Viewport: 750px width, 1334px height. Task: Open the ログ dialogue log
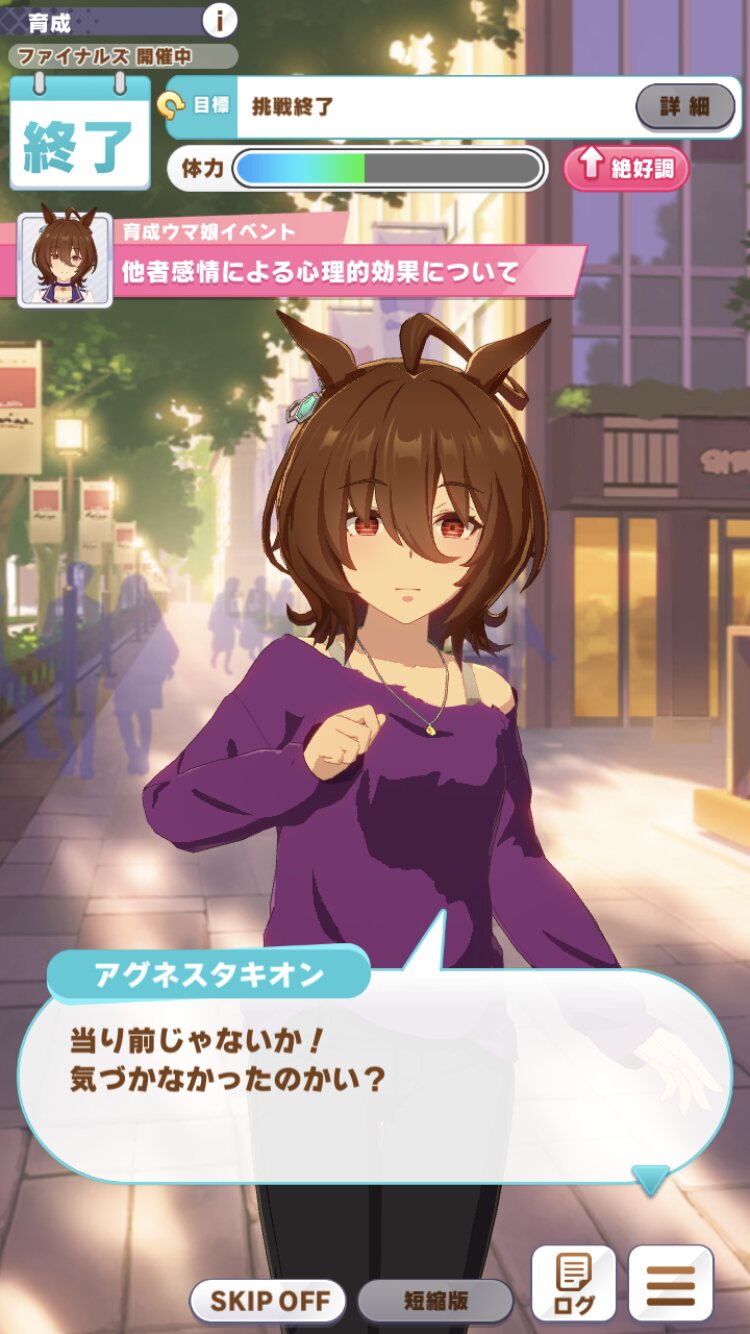coord(573,1283)
